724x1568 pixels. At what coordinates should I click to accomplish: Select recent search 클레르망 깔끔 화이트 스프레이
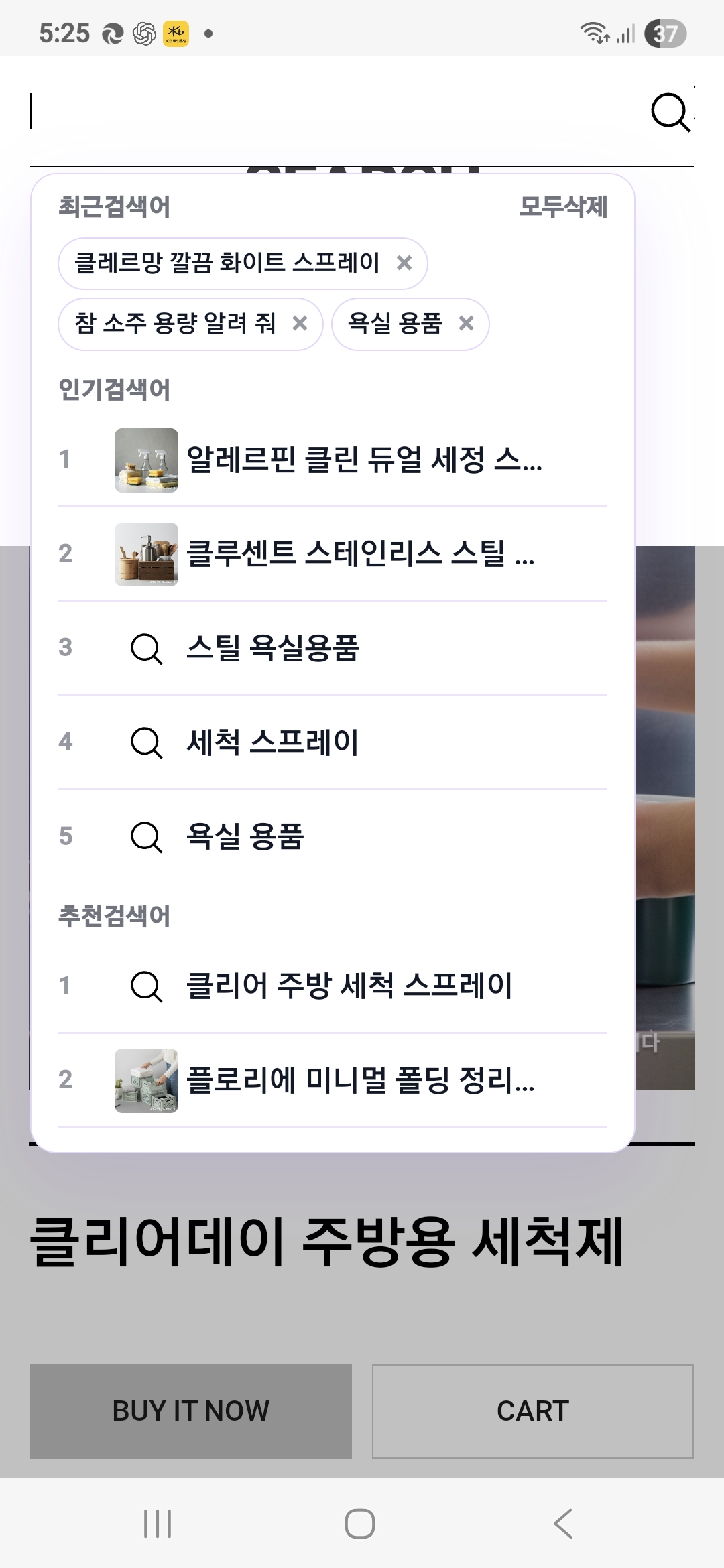[227, 263]
